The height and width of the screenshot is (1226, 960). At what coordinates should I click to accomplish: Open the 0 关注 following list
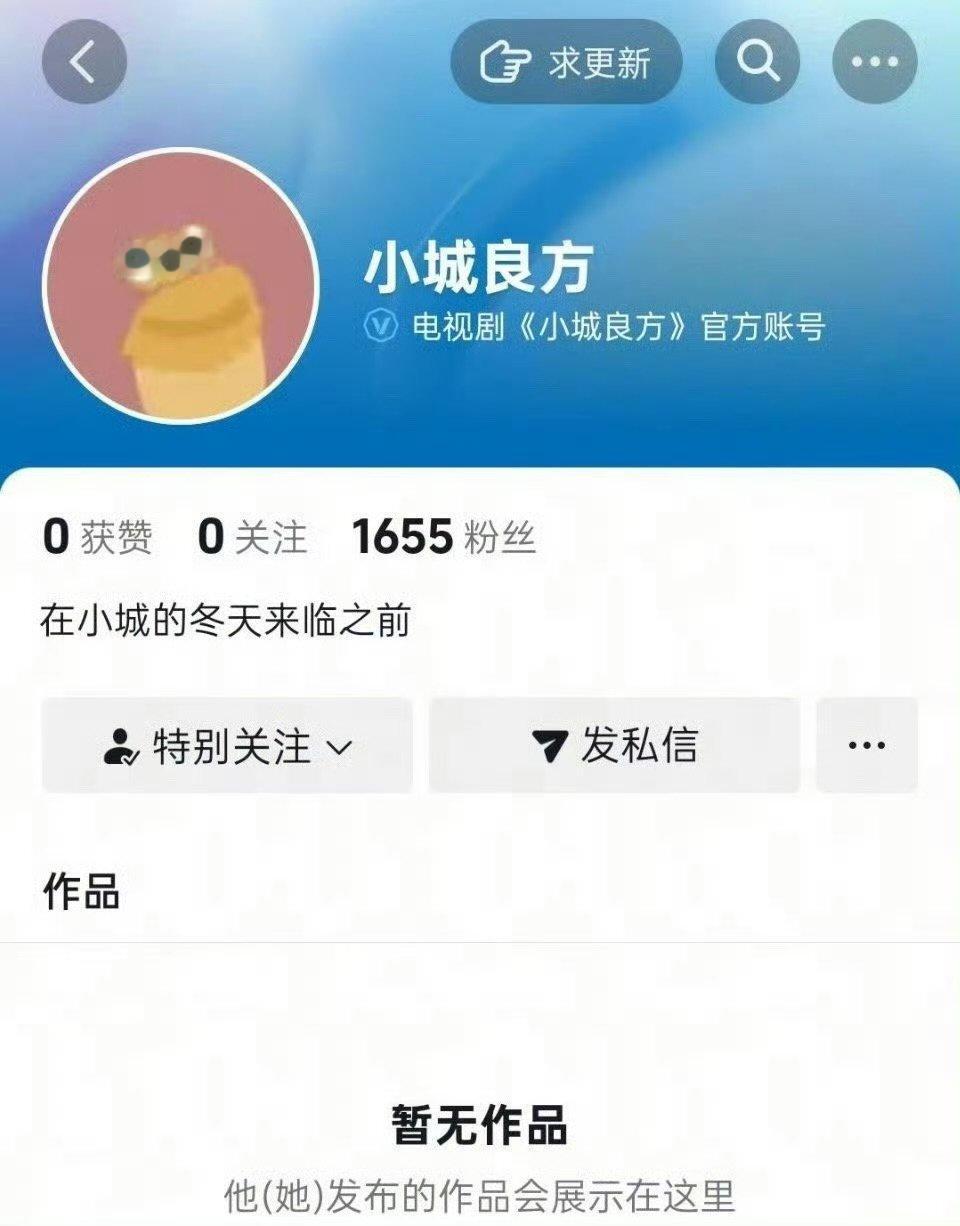(252, 538)
